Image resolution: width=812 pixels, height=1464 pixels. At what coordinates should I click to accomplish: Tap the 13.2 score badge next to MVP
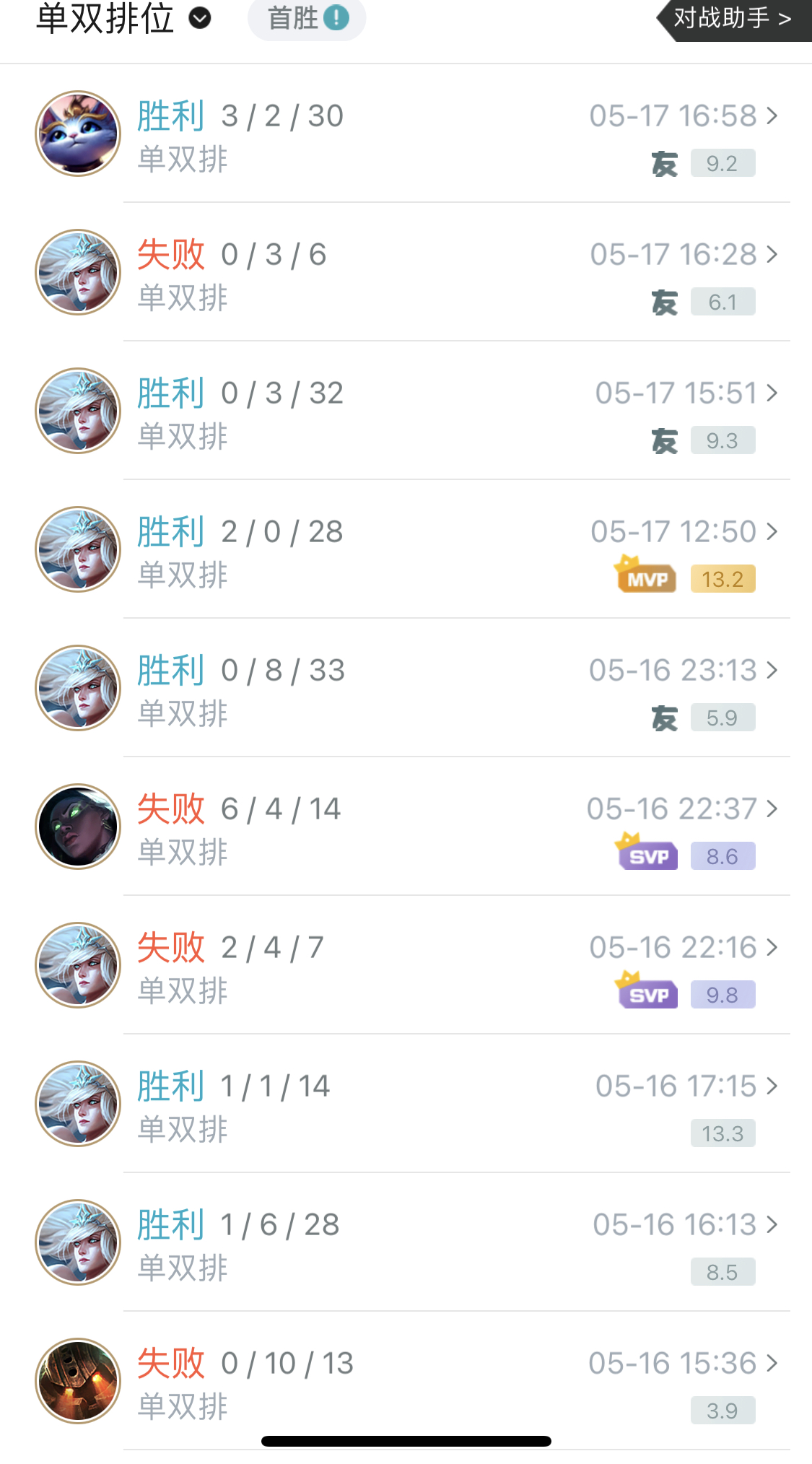point(722,578)
